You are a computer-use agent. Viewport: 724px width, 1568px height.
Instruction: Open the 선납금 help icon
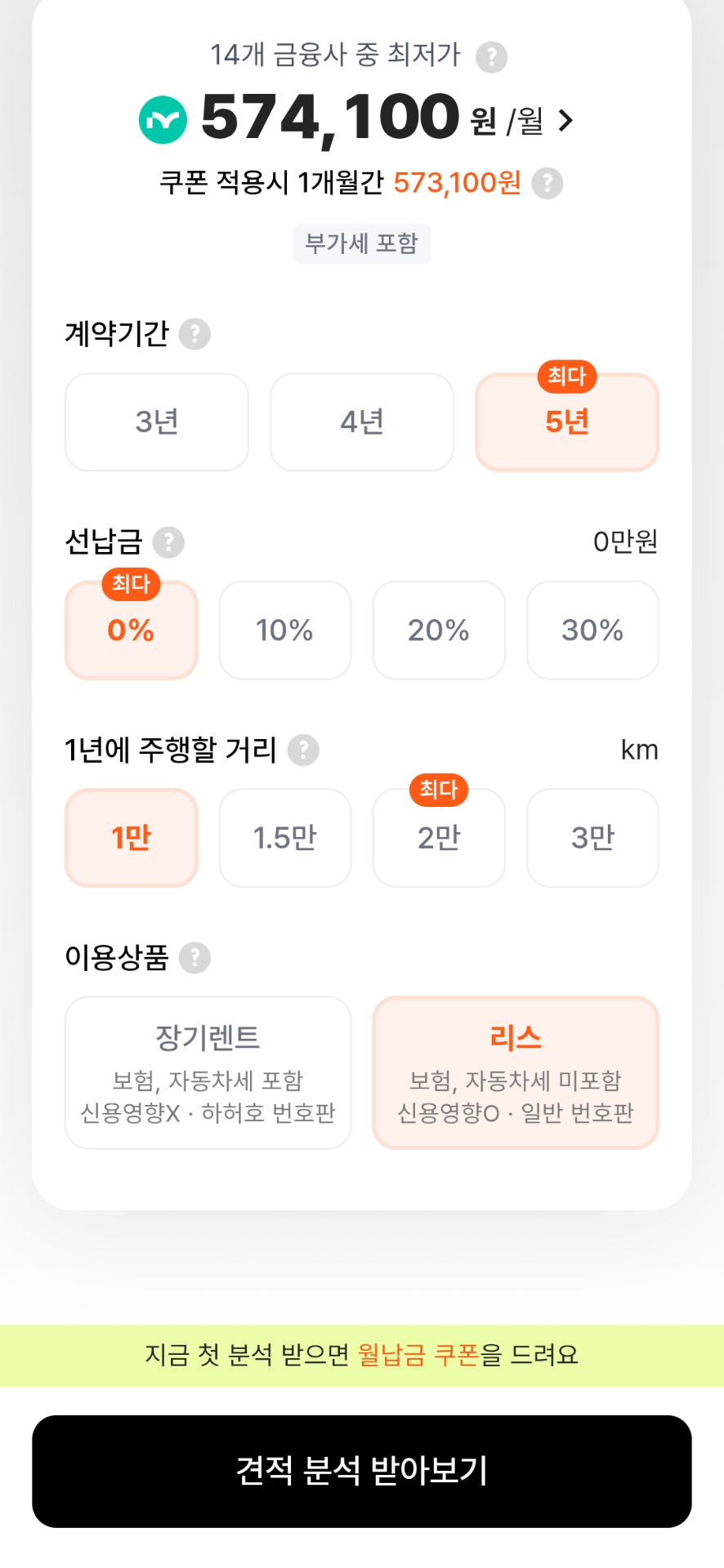coord(167,541)
